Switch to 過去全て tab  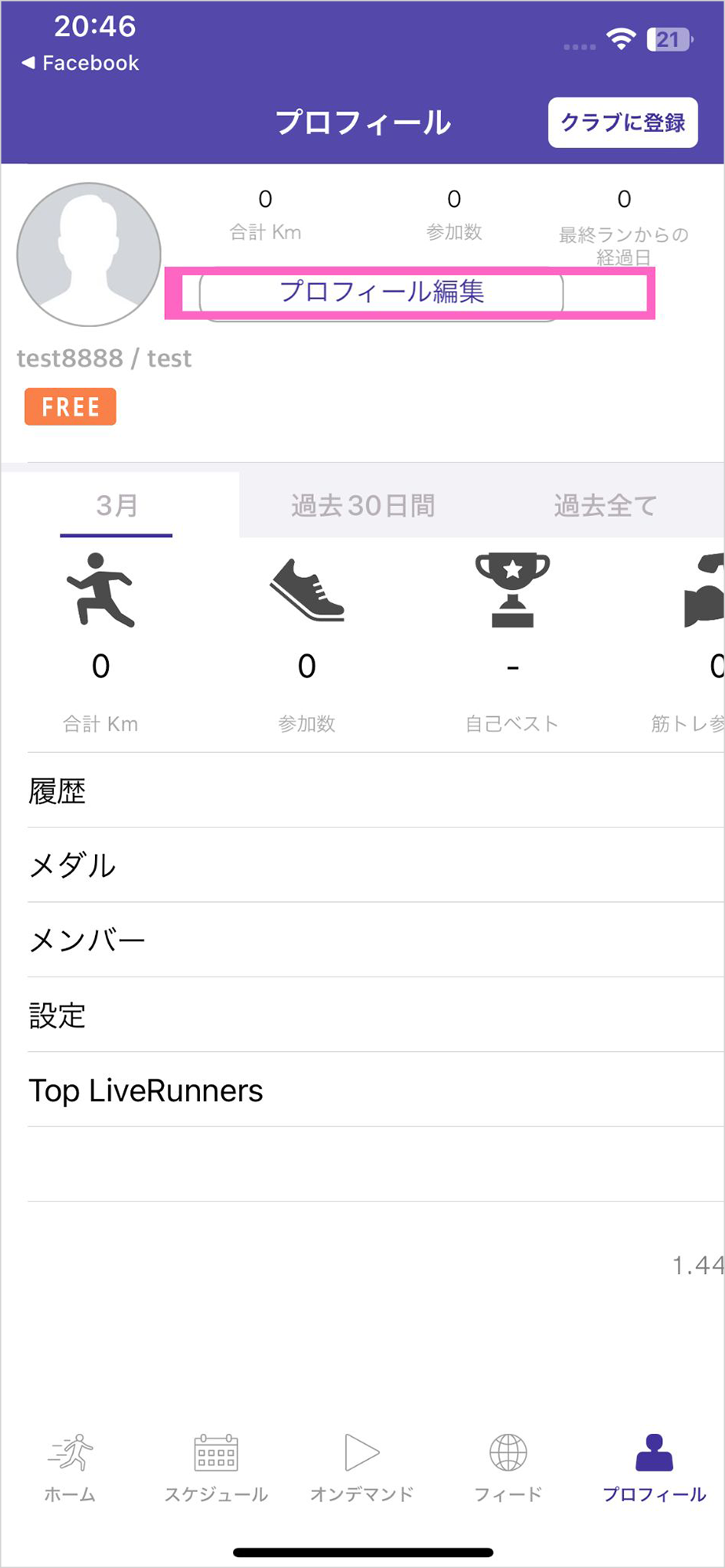pos(604,505)
